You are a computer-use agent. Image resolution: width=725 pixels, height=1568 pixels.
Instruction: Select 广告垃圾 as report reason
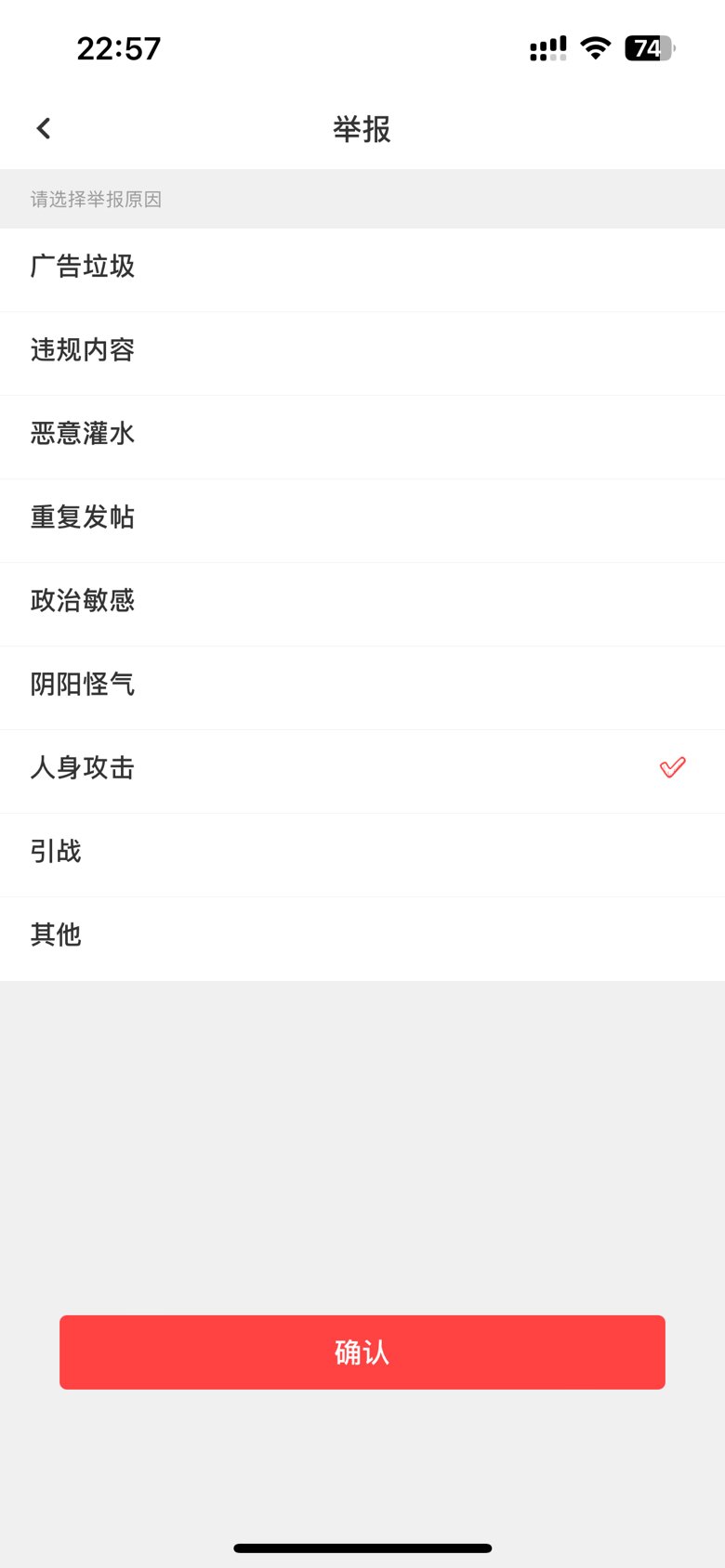(x=362, y=270)
